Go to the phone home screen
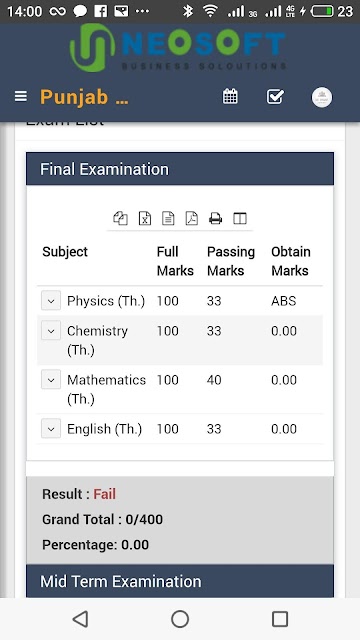Viewport: 360px width, 640px height. click(180, 619)
